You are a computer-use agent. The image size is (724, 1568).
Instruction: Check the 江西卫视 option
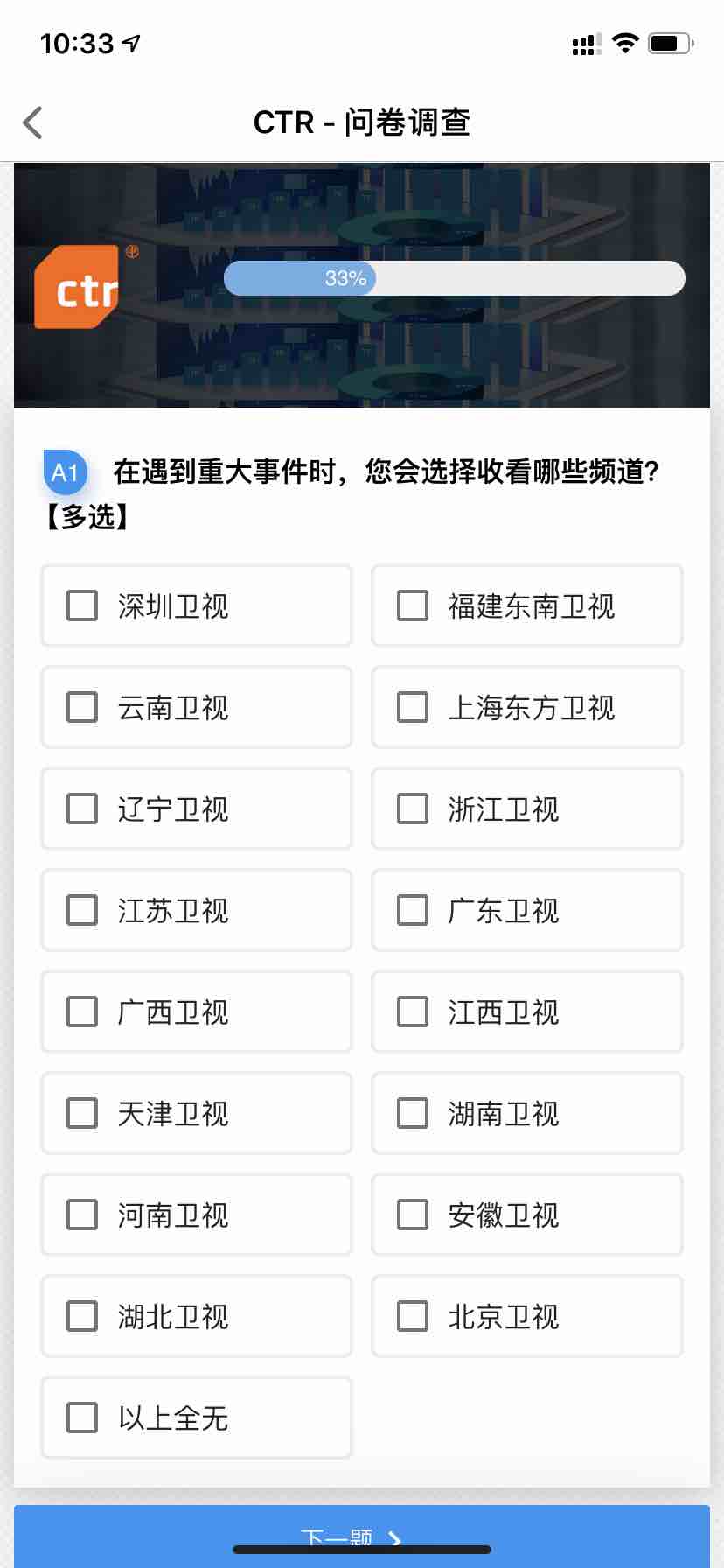pyautogui.click(x=413, y=1011)
